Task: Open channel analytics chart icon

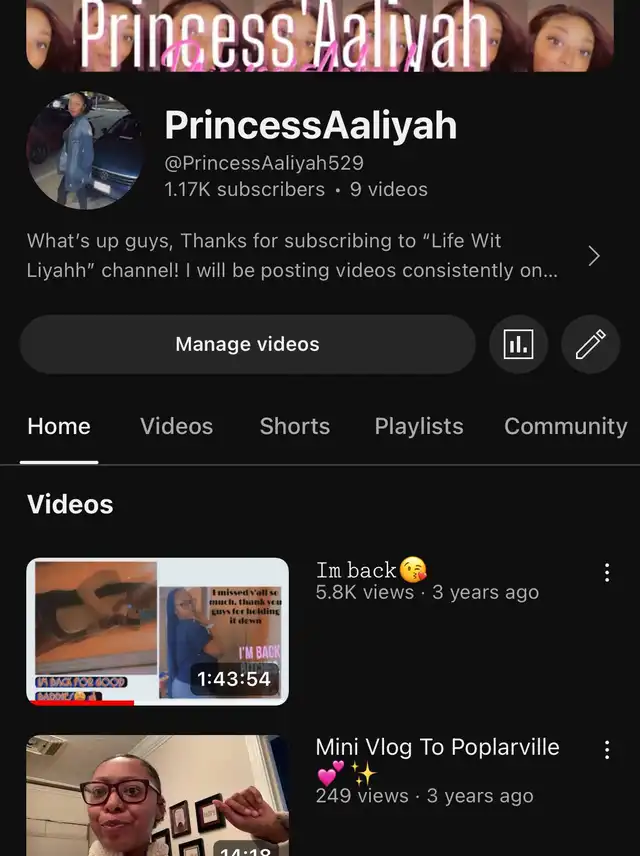Action: [517, 345]
